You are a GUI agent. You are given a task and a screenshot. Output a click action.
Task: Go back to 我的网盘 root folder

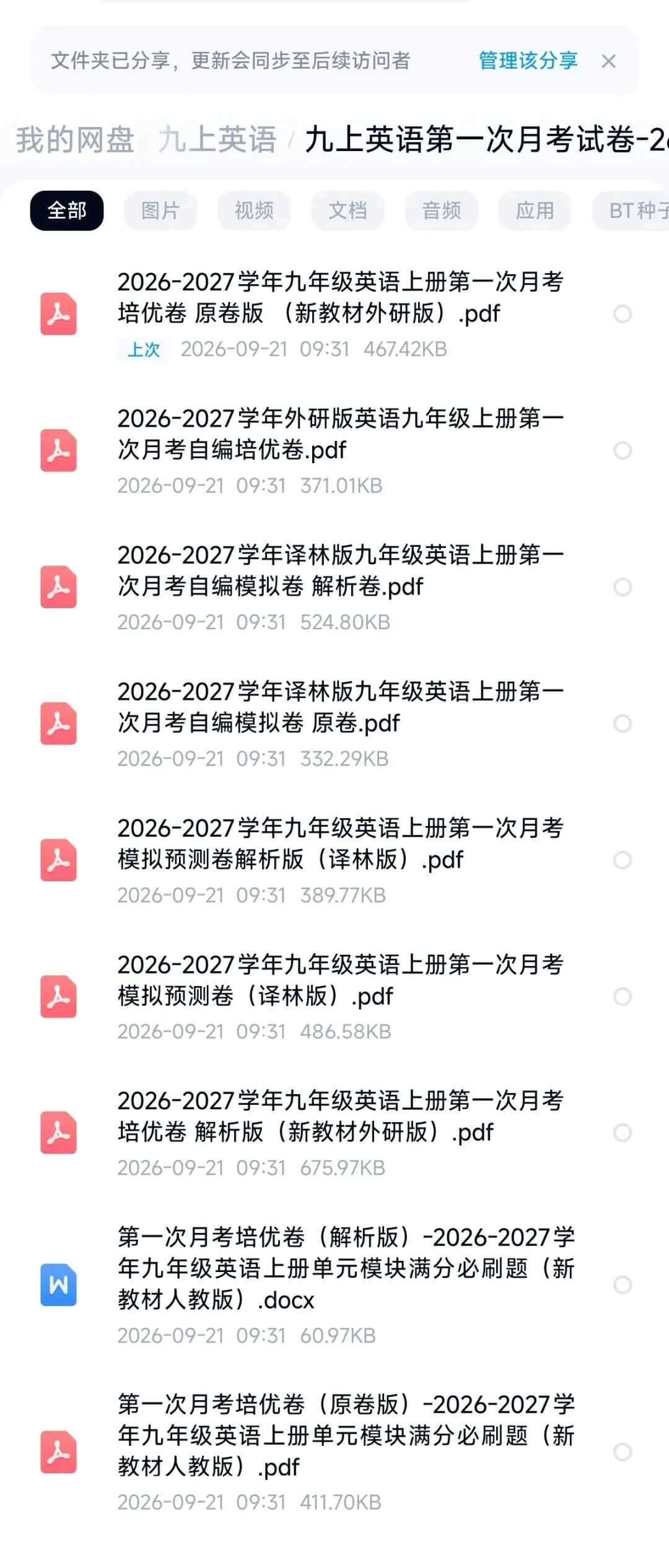pyautogui.click(x=75, y=139)
